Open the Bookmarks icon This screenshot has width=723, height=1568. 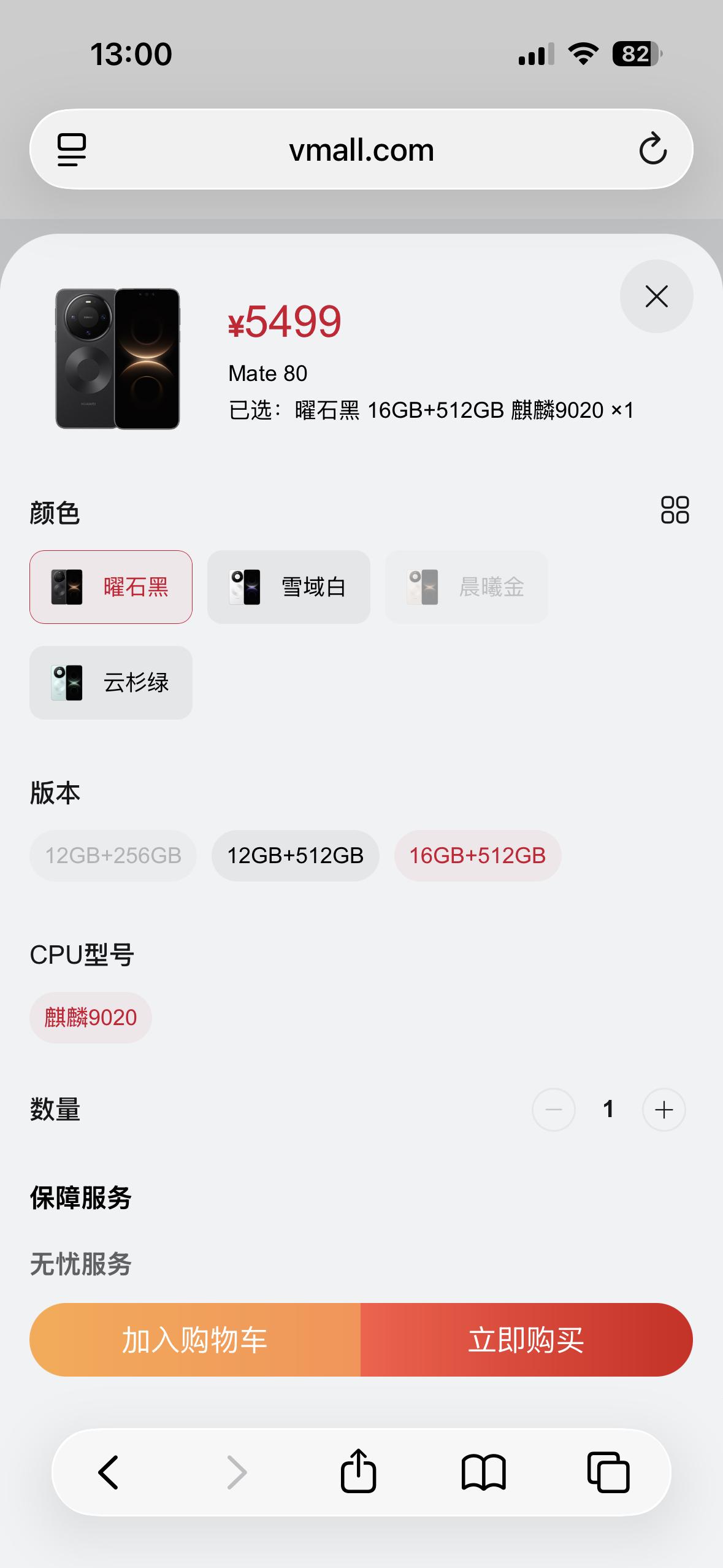coord(484,1472)
